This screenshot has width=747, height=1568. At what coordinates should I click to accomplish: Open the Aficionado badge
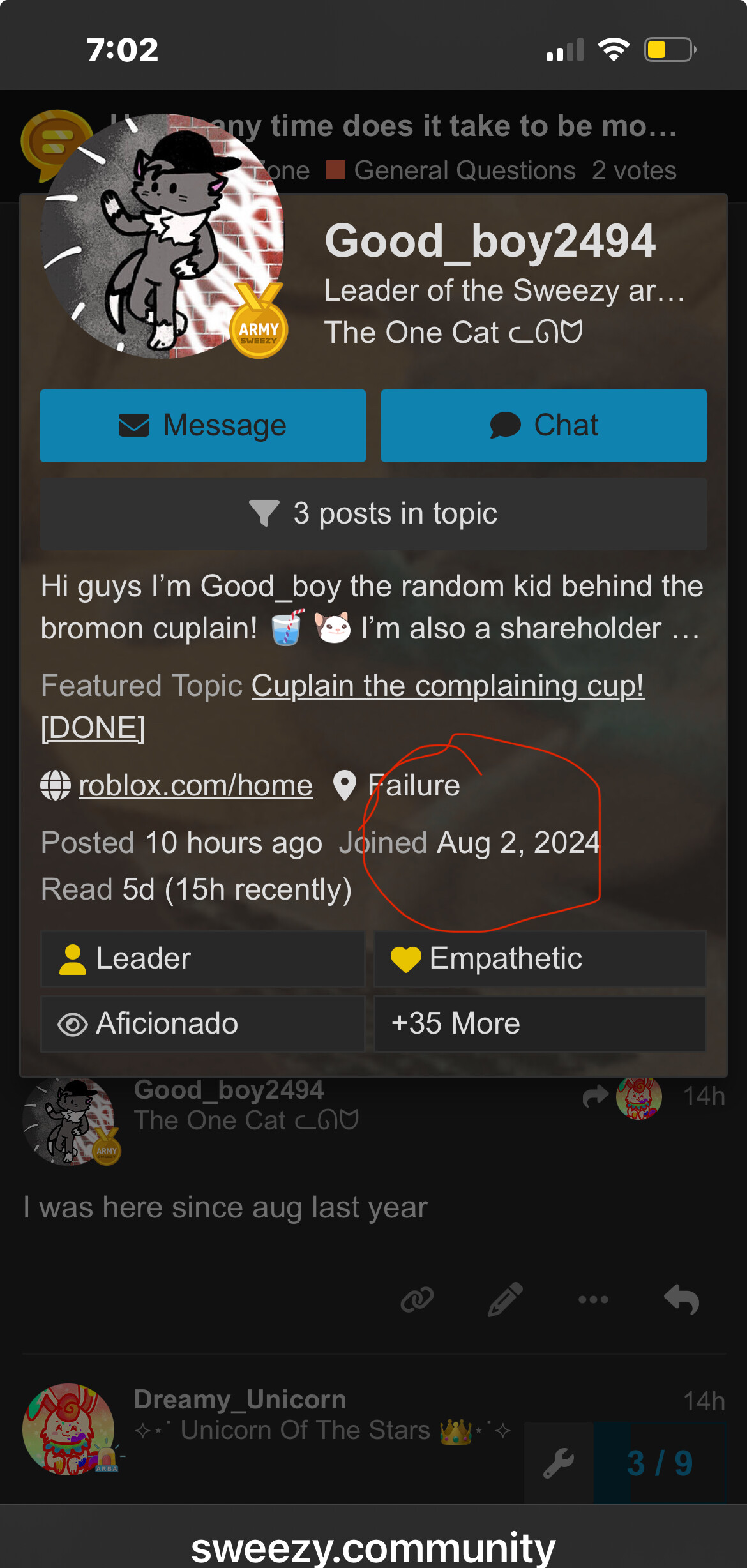(202, 1023)
